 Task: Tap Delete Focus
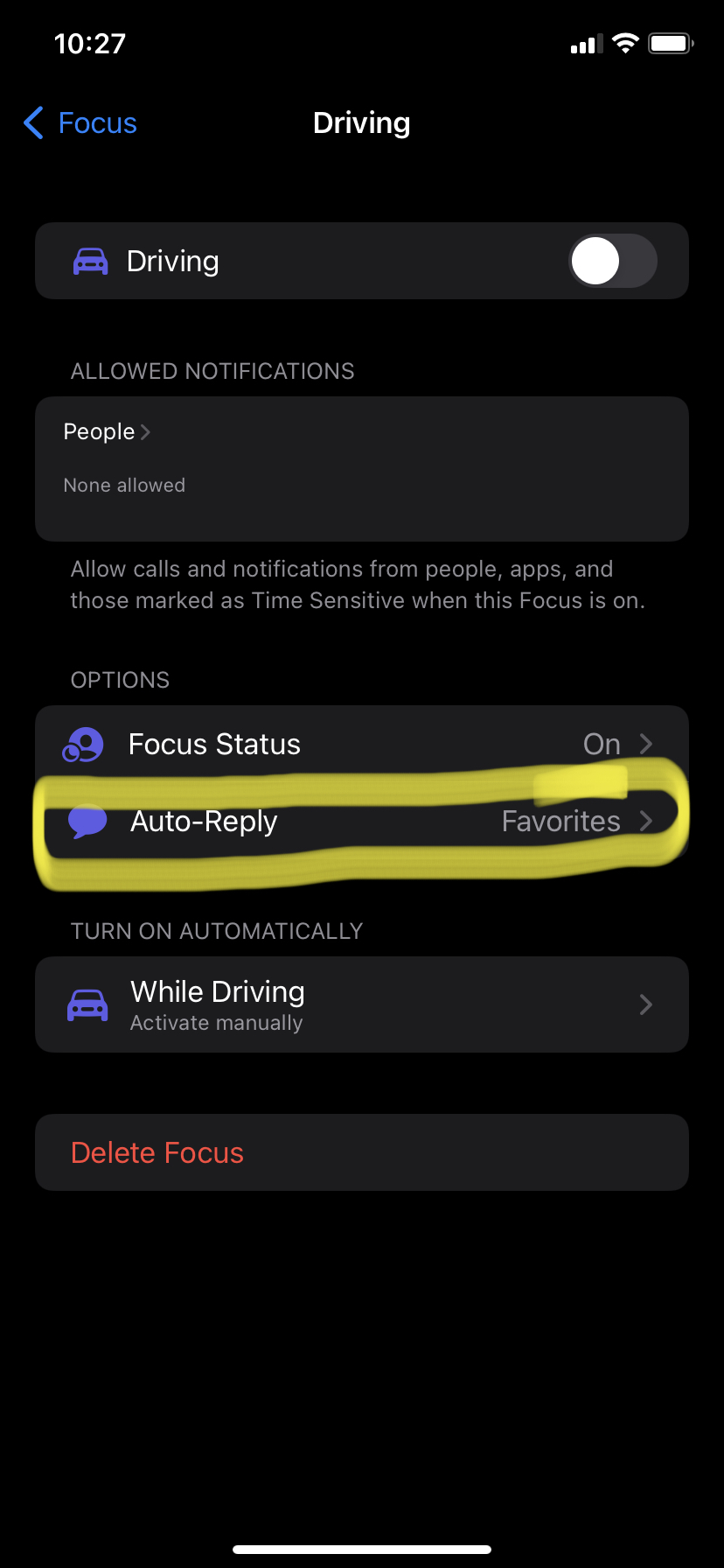pos(157,1152)
